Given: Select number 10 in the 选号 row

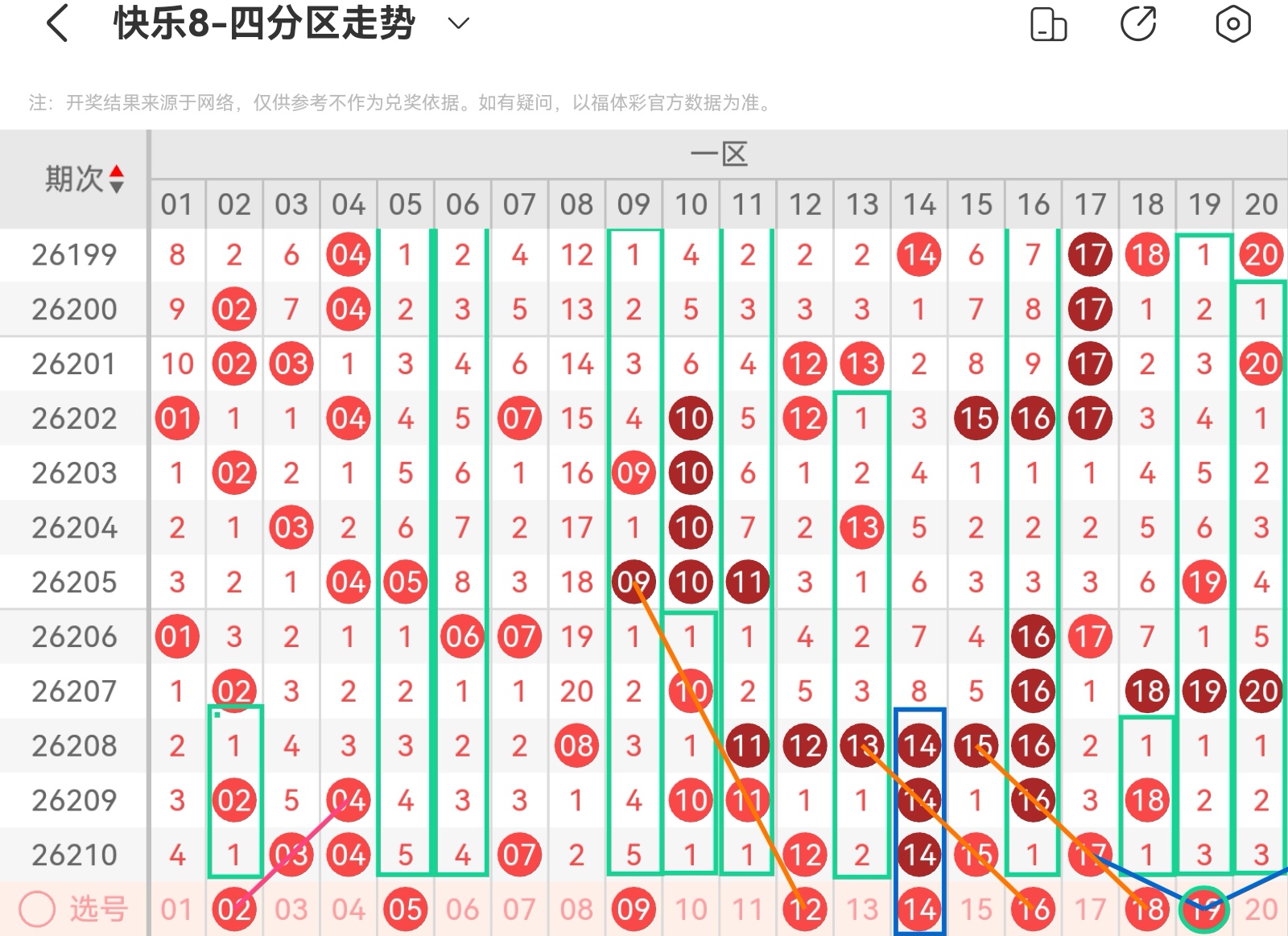Looking at the screenshot, I should (691, 909).
